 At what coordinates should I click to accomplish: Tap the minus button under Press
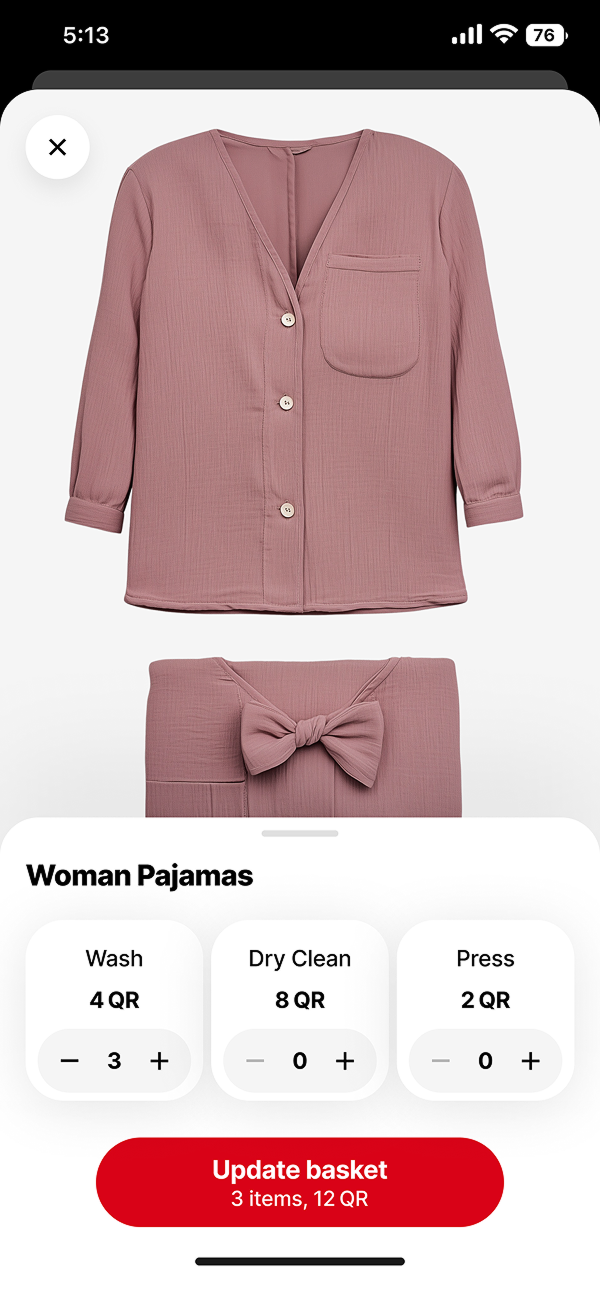[x=441, y=1061]
